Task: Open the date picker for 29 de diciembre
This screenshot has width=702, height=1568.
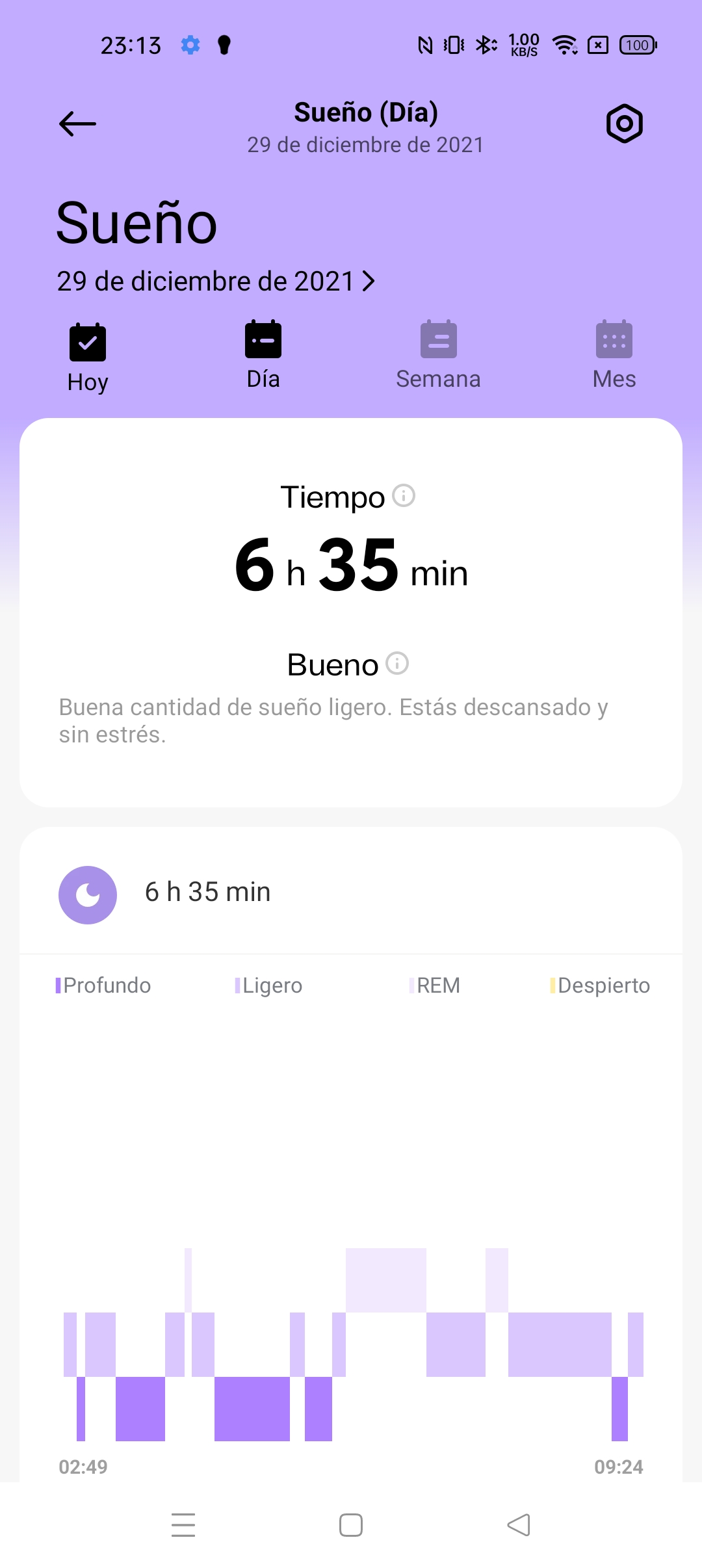Action: (216, 281)
